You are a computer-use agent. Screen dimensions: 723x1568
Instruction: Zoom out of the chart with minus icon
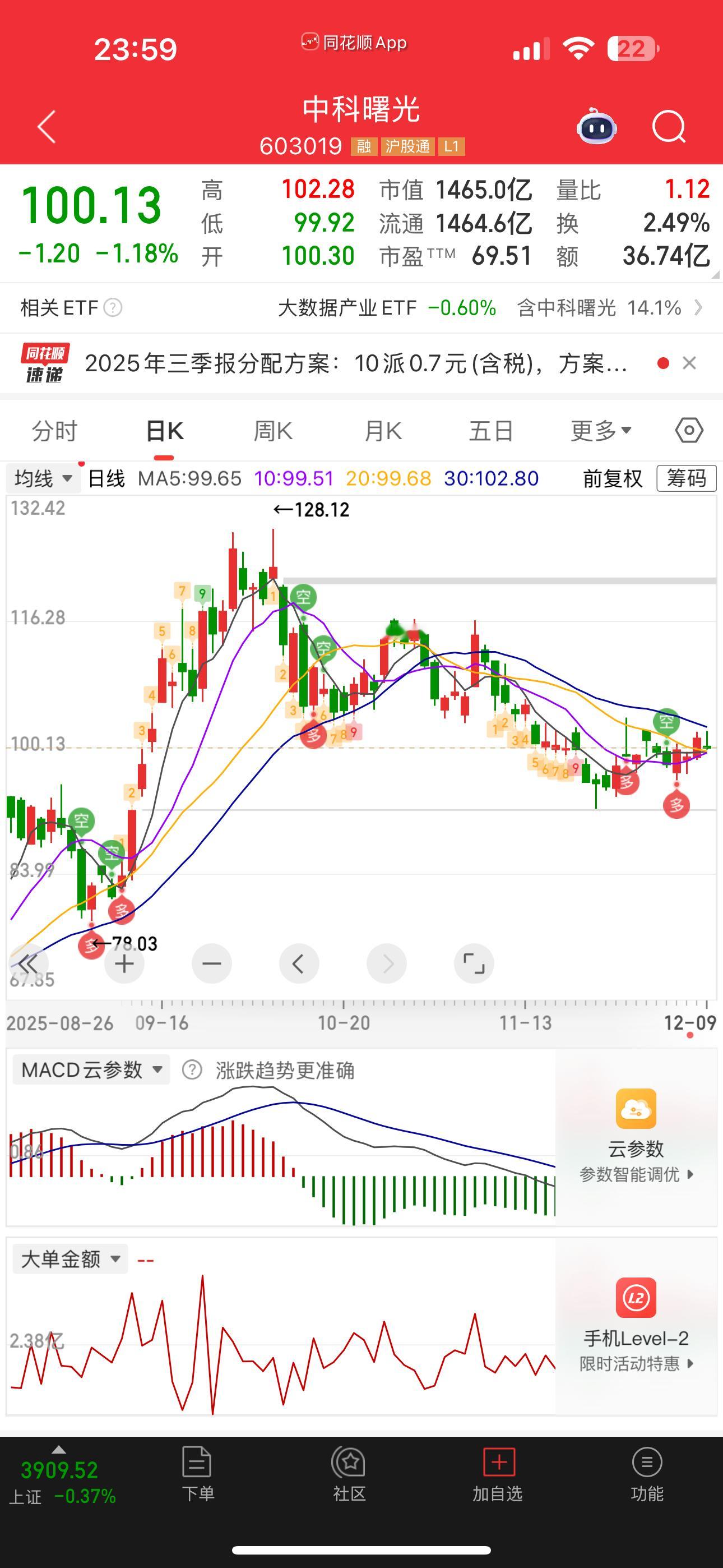click(x=211, y=963)
